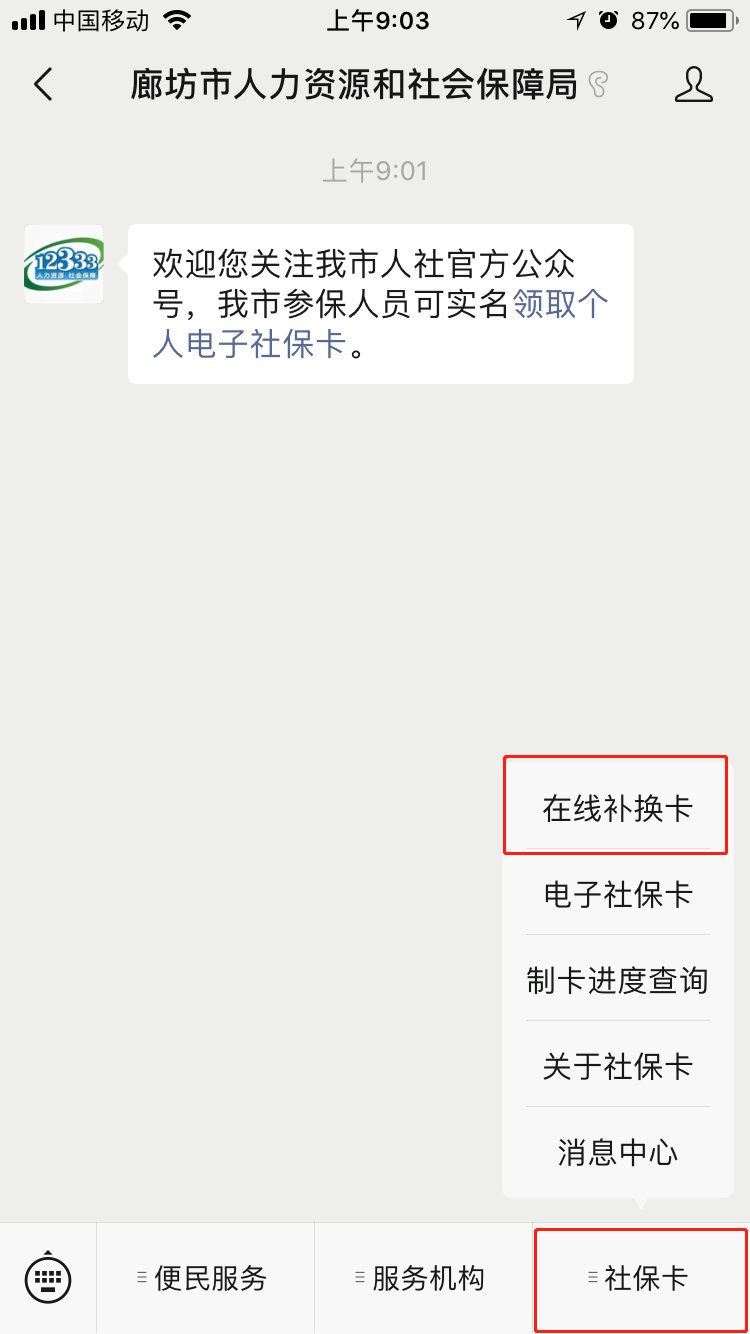Tap the 社保卡 bottom menu

click(641, 1278)
